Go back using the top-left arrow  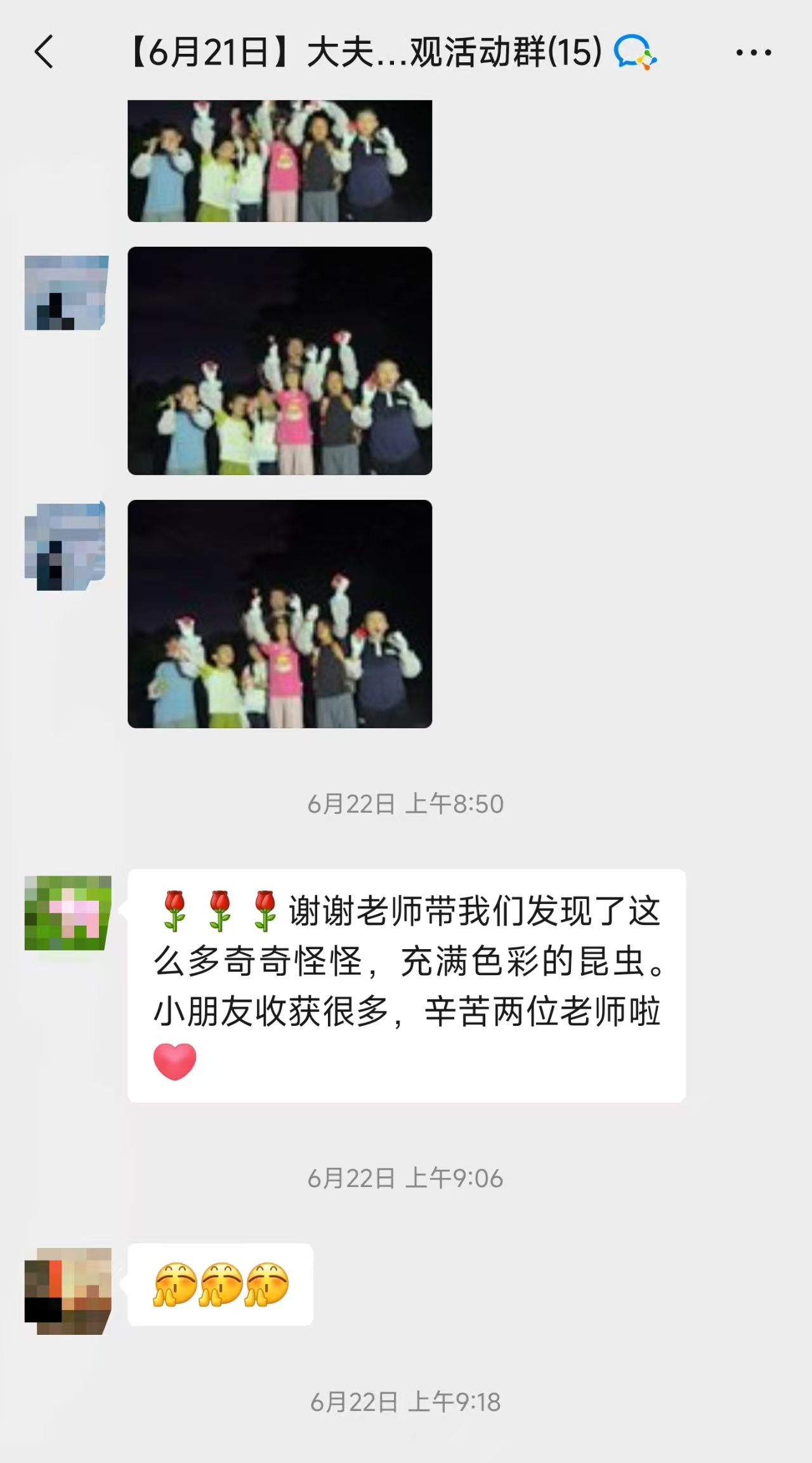(x=44, y=52)
